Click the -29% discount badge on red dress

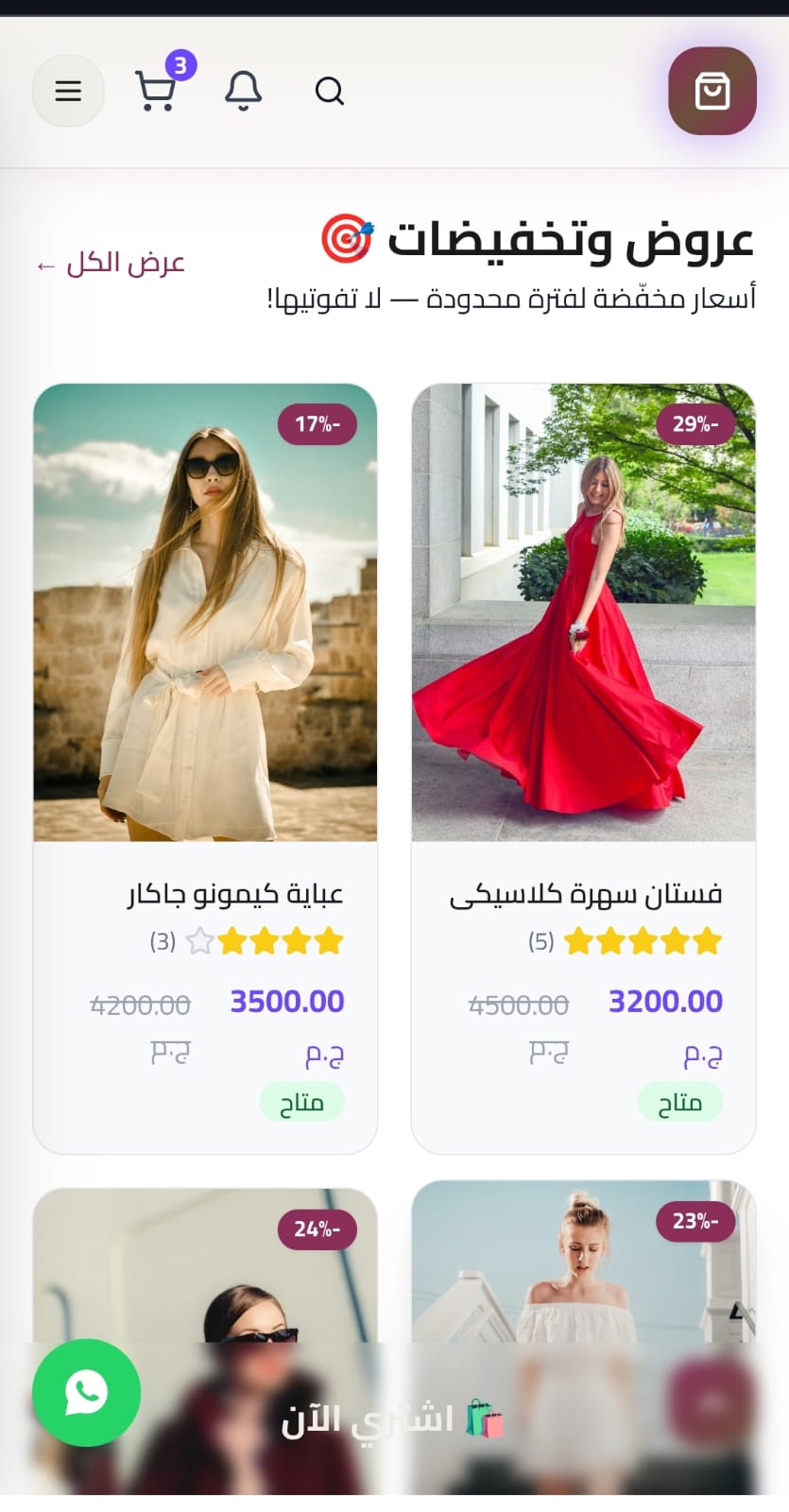(x=696, y=425)
